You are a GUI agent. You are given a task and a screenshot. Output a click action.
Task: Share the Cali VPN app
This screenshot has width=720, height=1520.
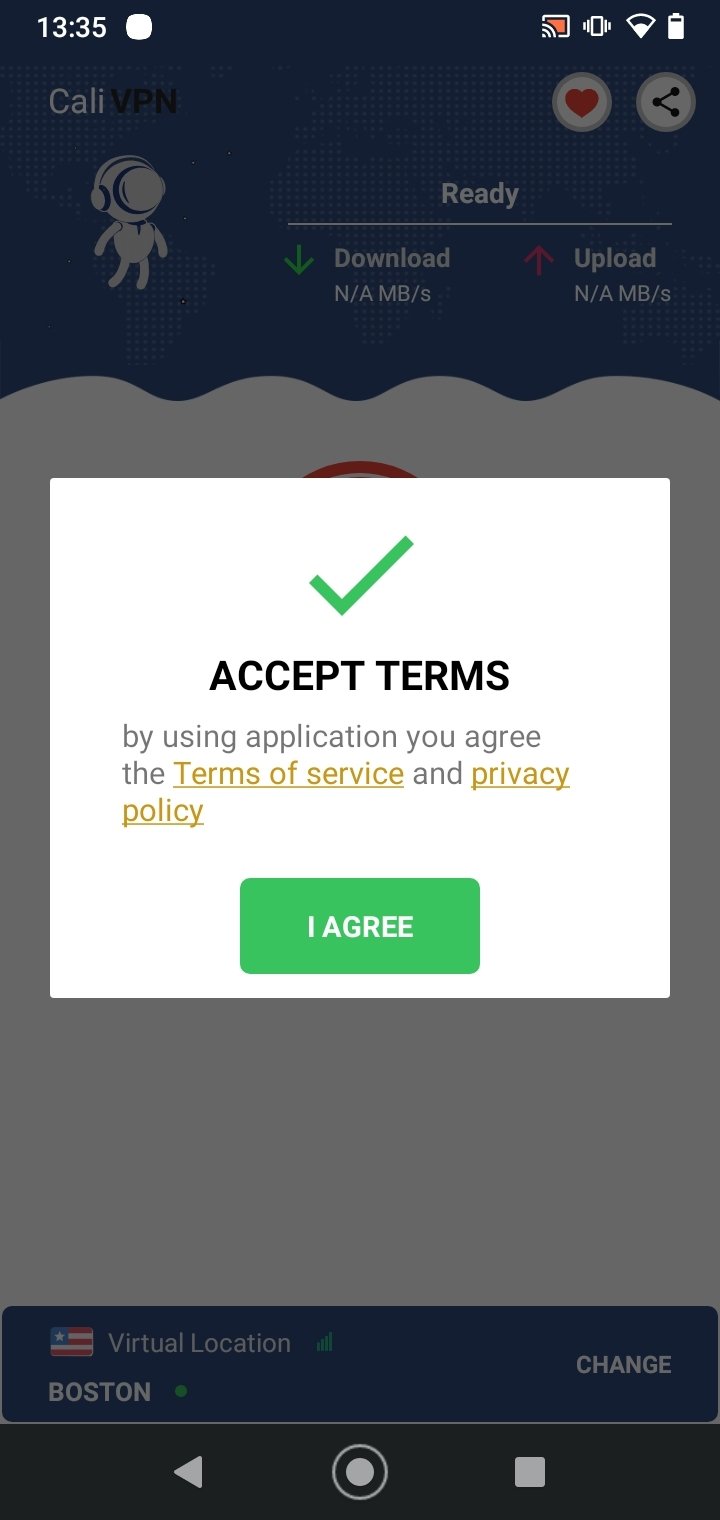coord(665,102)
